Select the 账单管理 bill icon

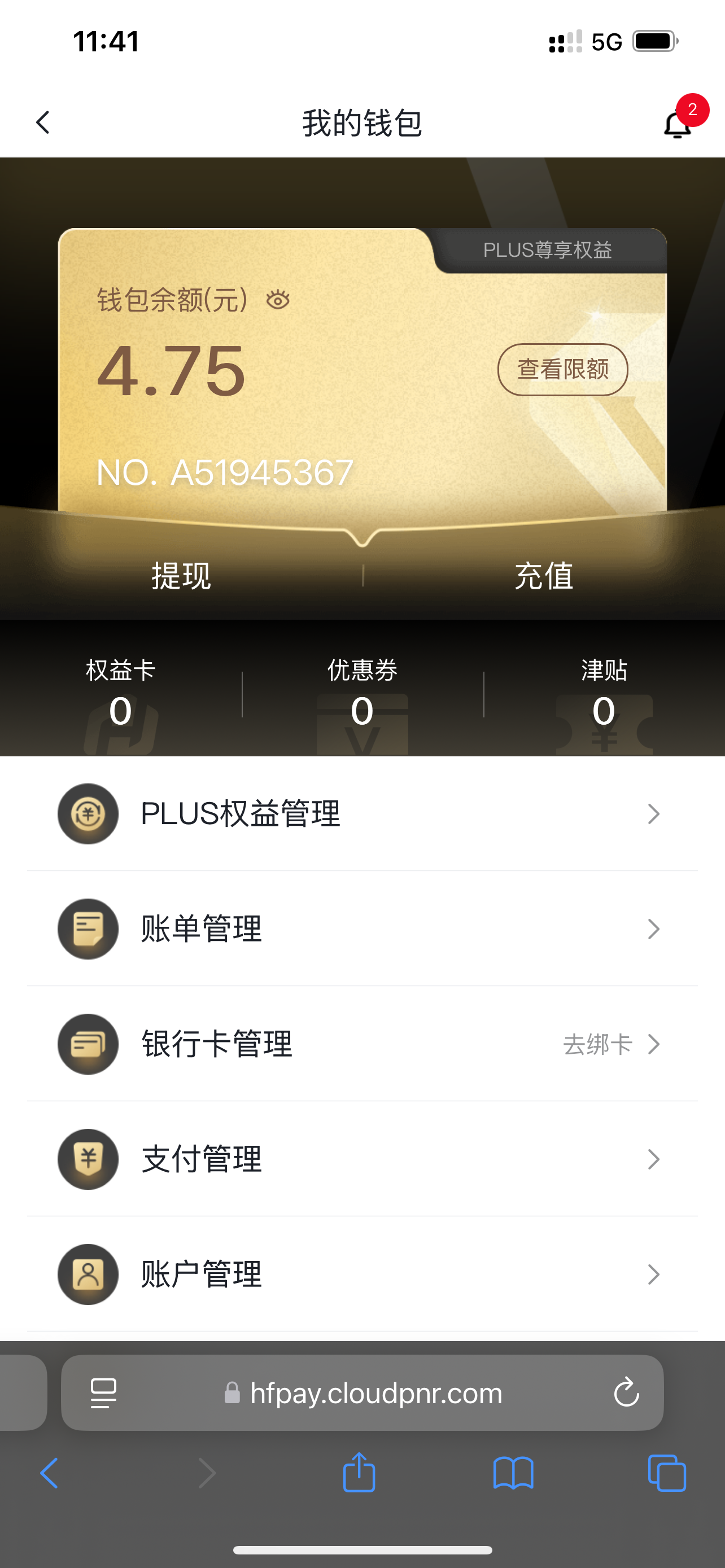(x=87, y=929)
